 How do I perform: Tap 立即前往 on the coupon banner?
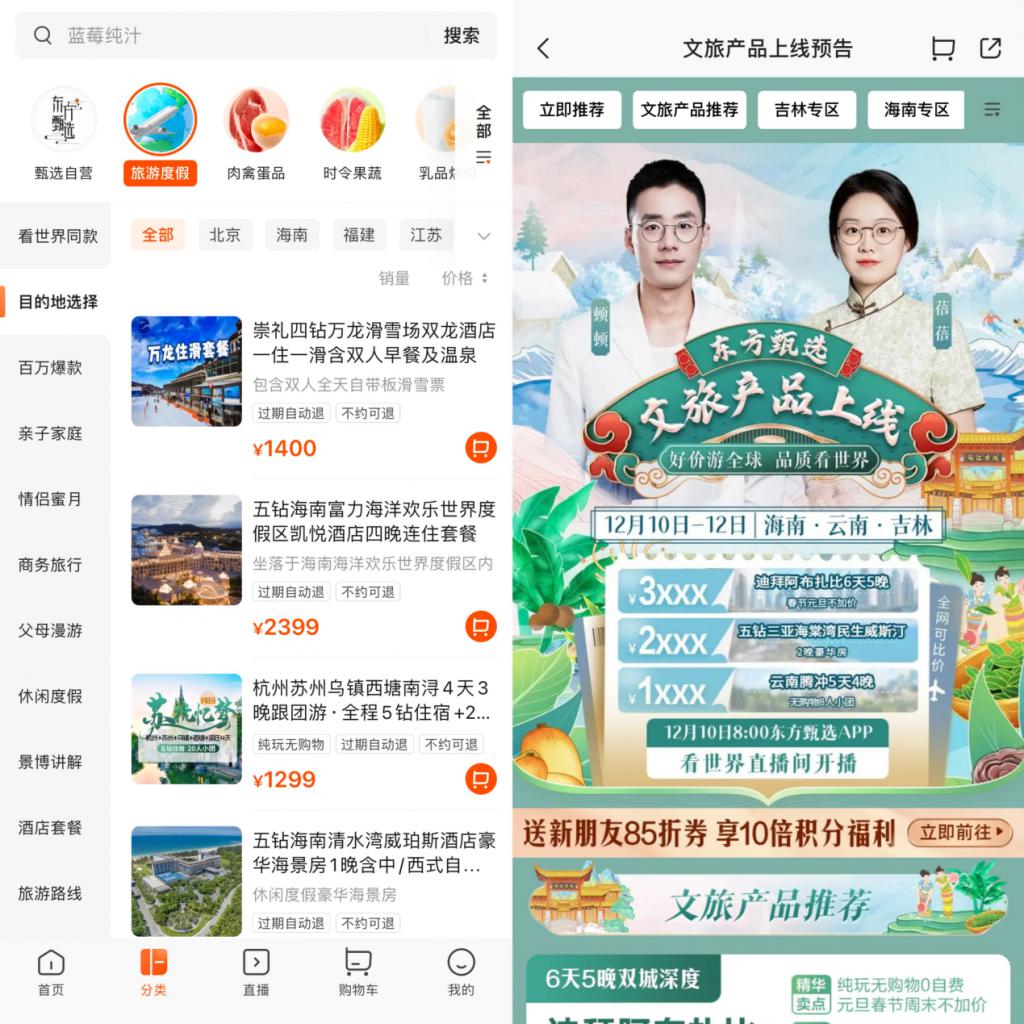pyautogui.click(x=958, y=832)
